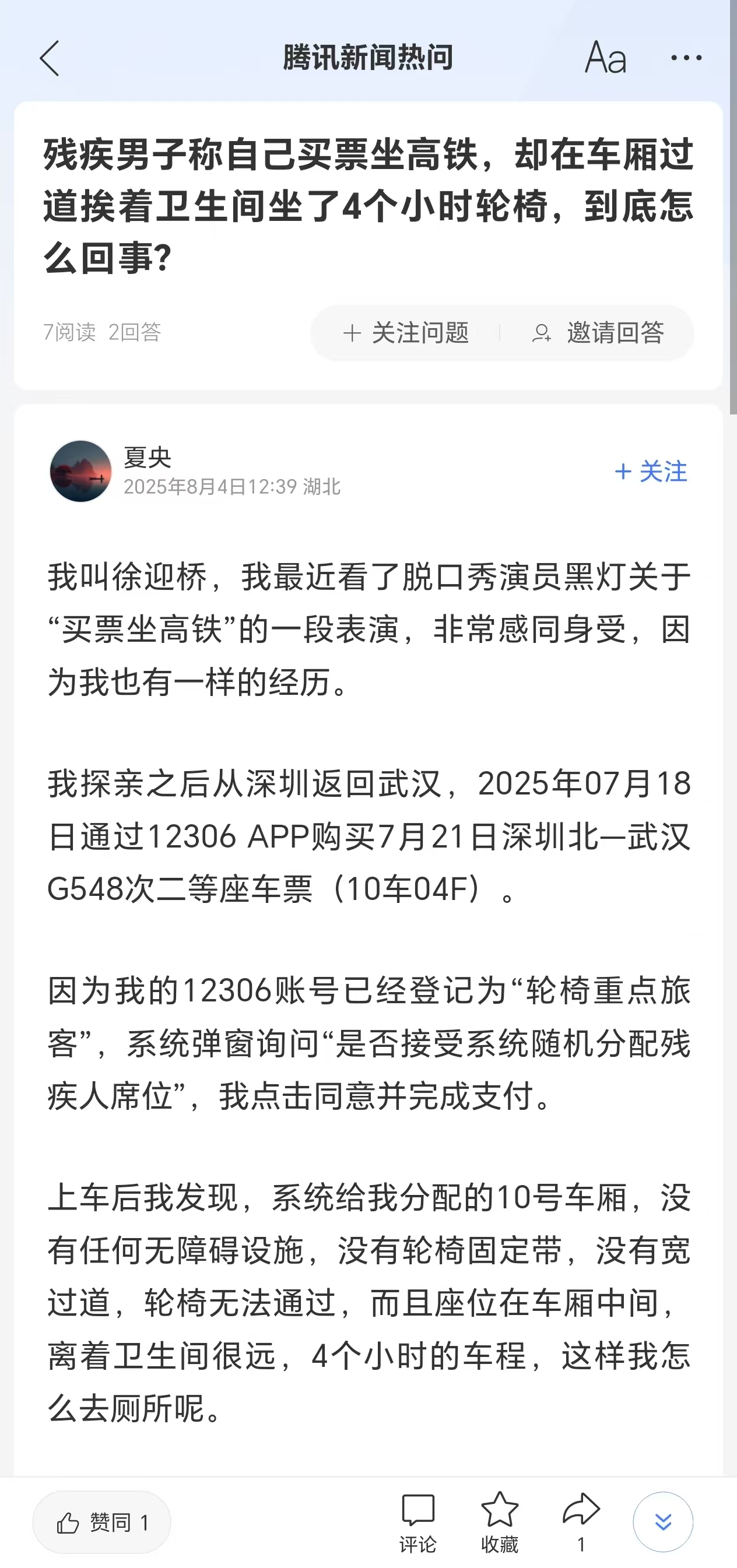Viewport: 737px width, 1568px height.
Task: Share this answer via the arrow icon
Action: [581, 1519]
